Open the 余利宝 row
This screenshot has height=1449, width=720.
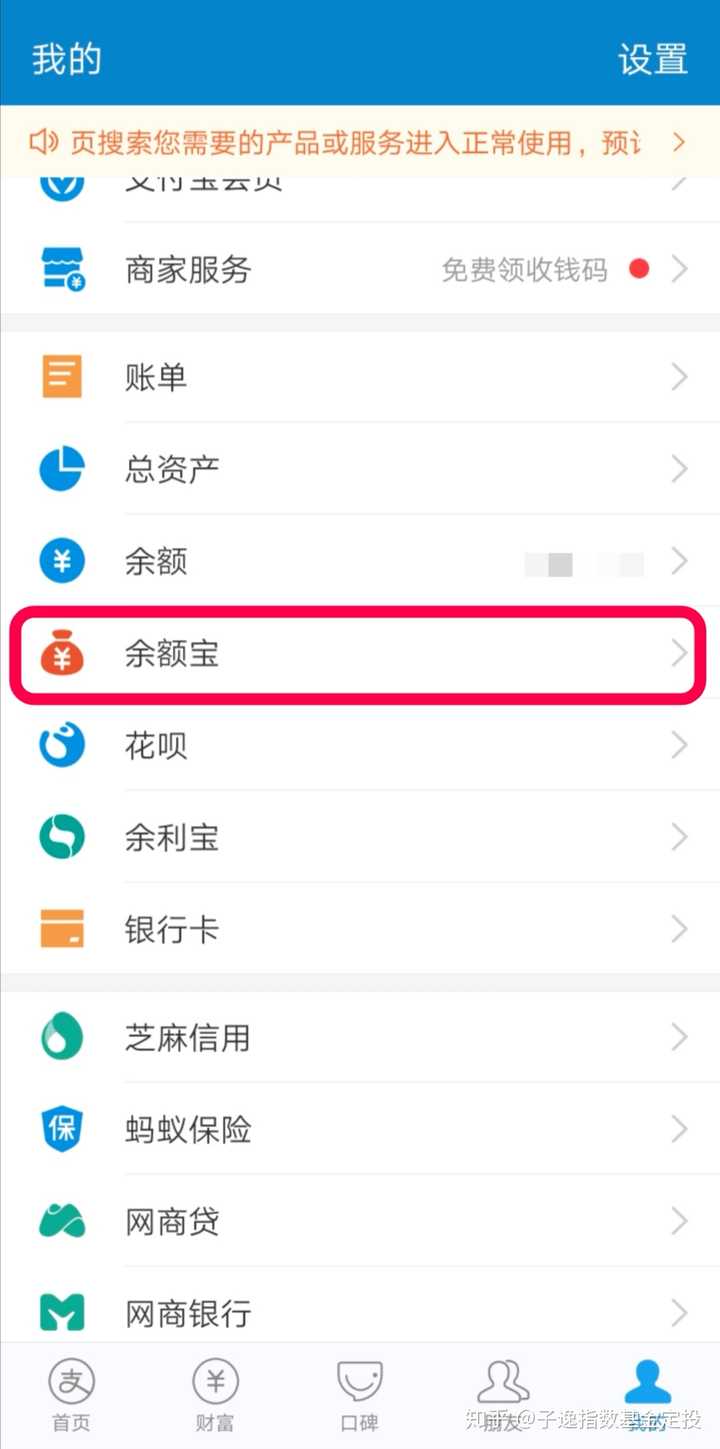pos(360,838)
